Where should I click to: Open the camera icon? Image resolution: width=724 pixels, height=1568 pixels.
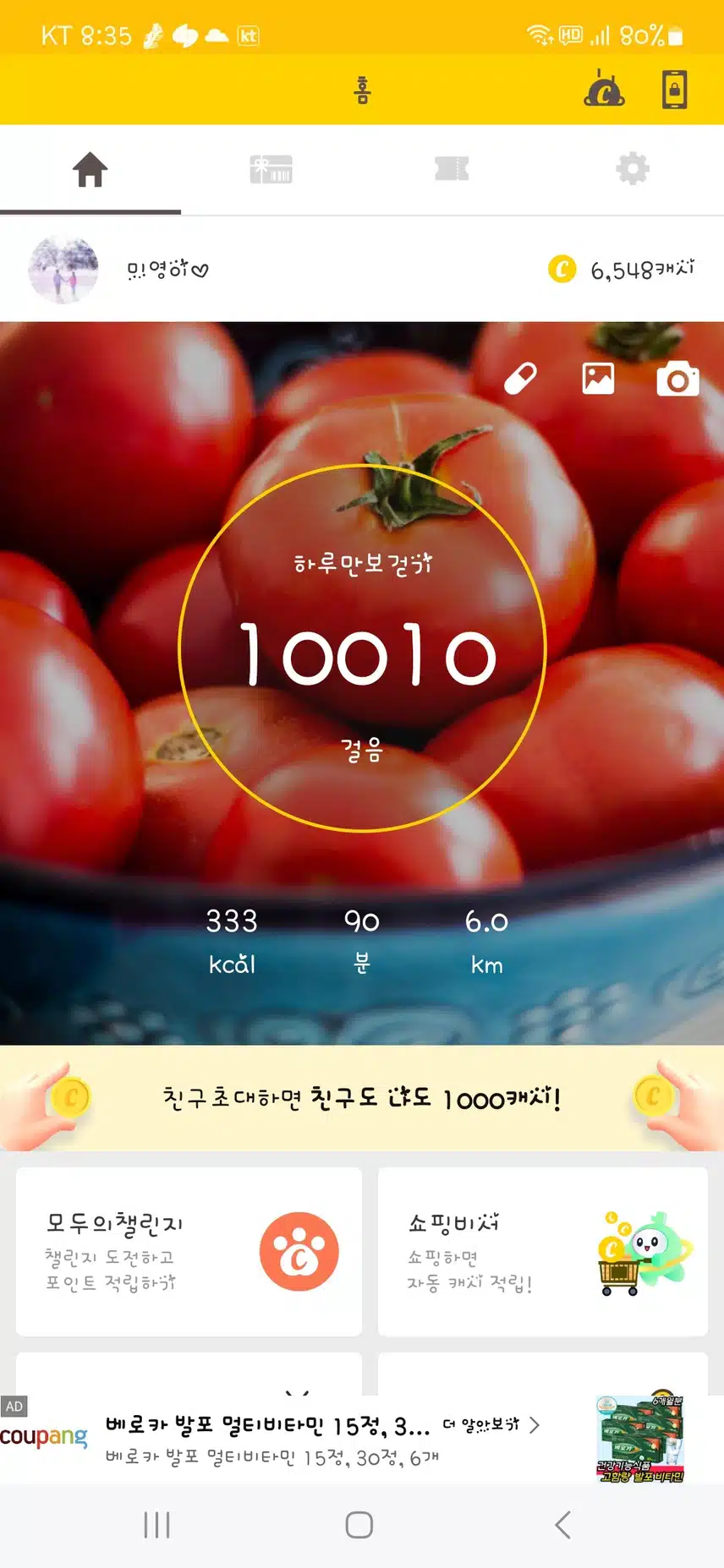click(677, 380)
